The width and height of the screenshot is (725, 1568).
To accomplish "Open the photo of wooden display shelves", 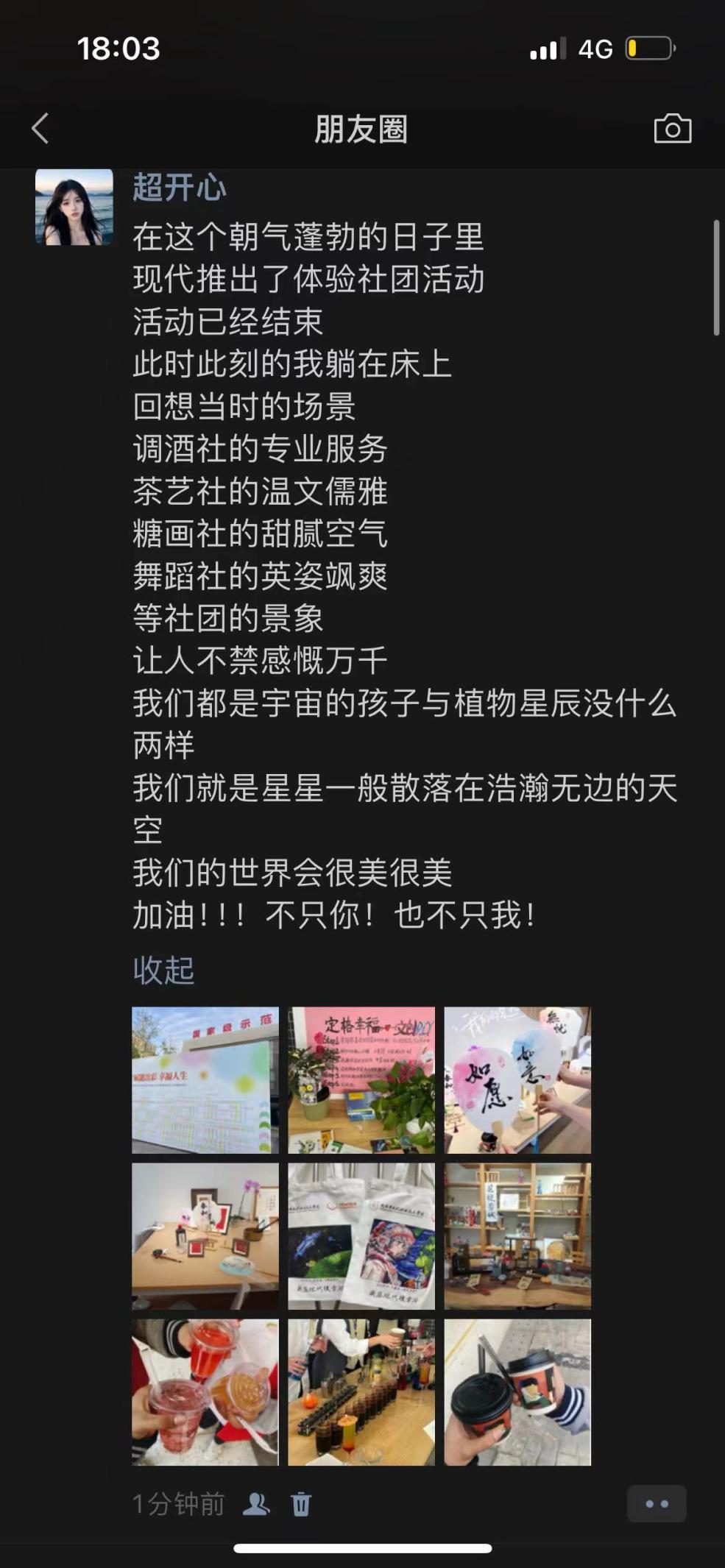I will pyautogui.click(x=517, y=1236).
